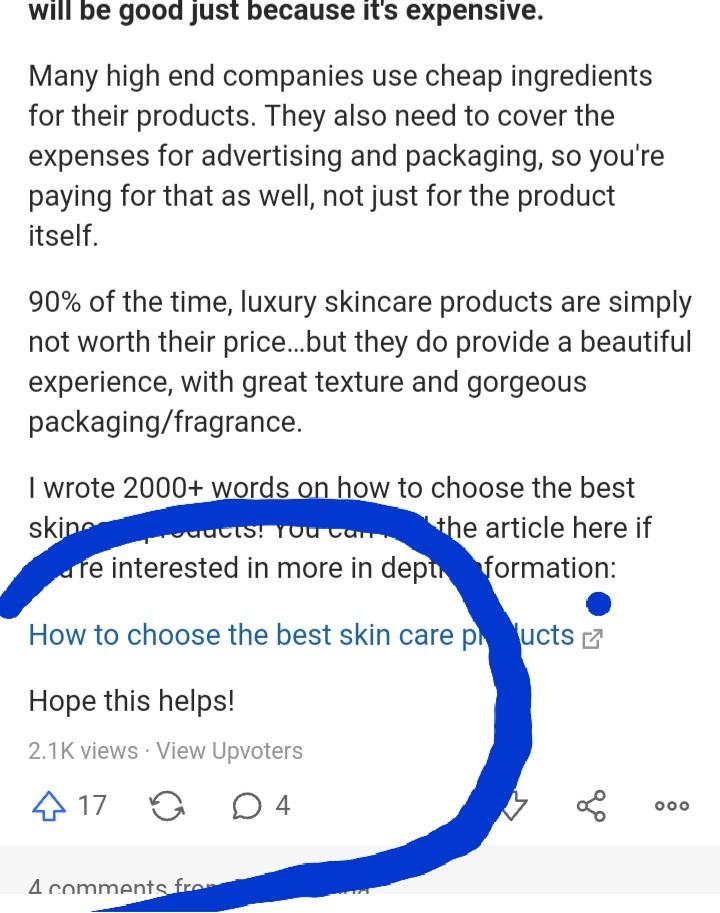The height and width of the screenshot is (913, 720).
Task: Reshare this answer with the arrows icon
Action: pos(166,806)
